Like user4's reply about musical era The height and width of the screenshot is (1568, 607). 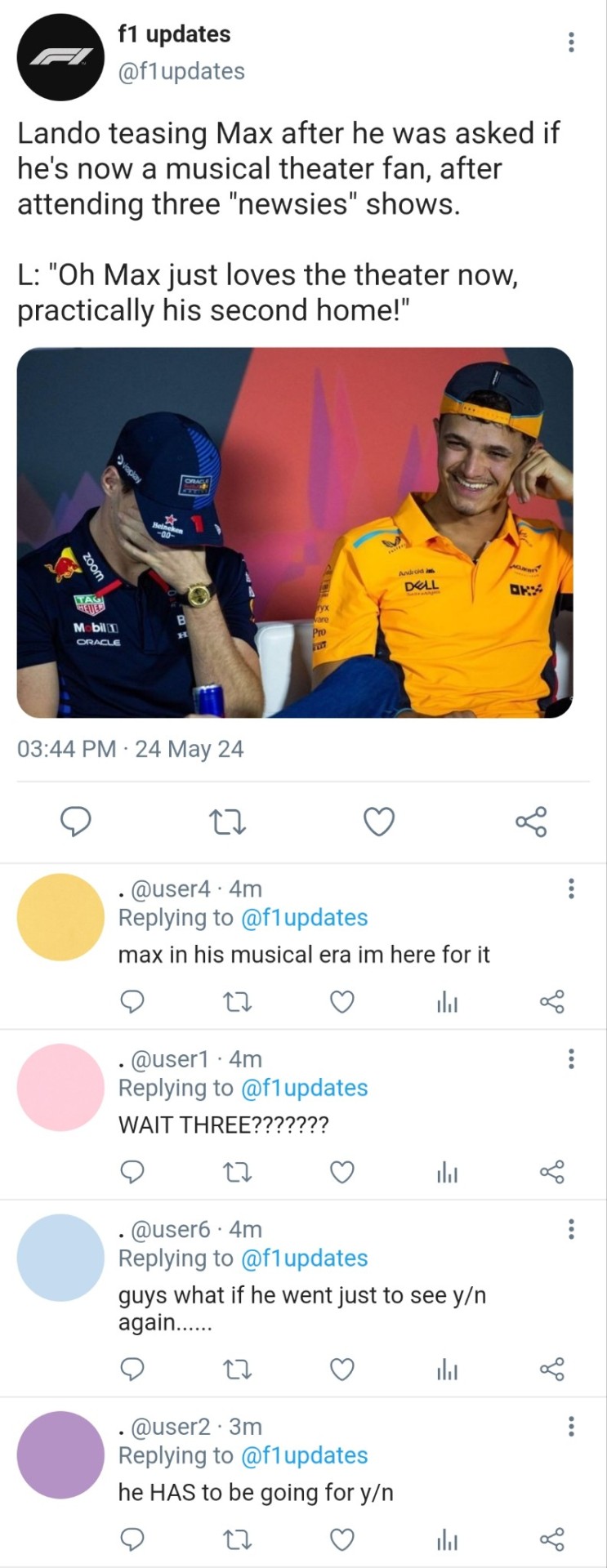pyautogui.click(x=342, y=1002)
